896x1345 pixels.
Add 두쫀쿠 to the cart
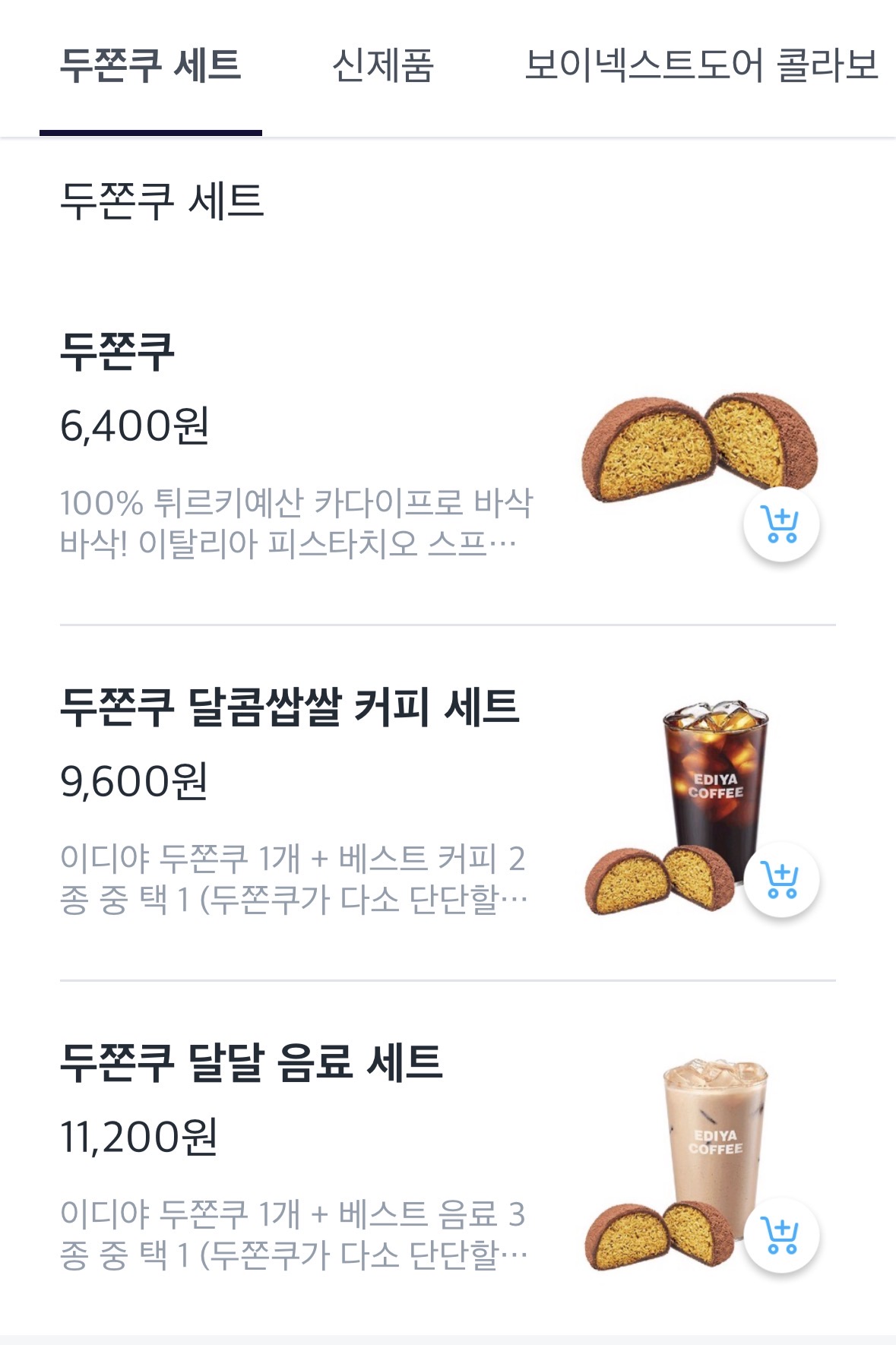(780, 524)
